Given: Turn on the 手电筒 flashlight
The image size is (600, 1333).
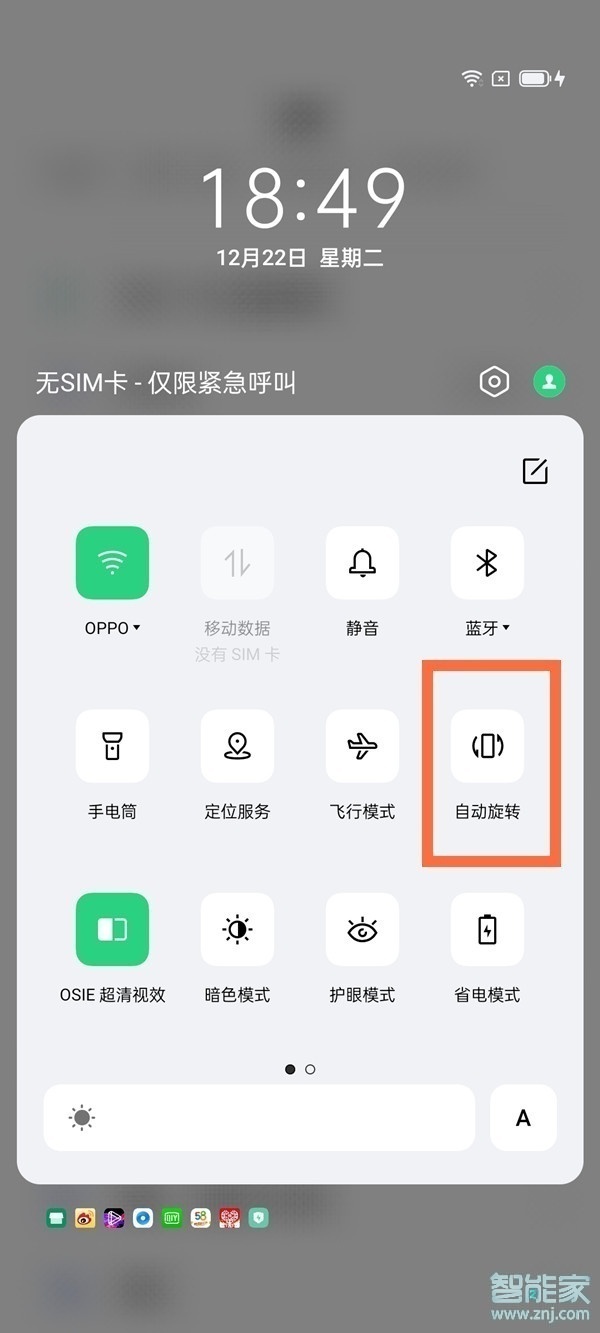Looking at the screenshot, I should click(x=112, y=746).
